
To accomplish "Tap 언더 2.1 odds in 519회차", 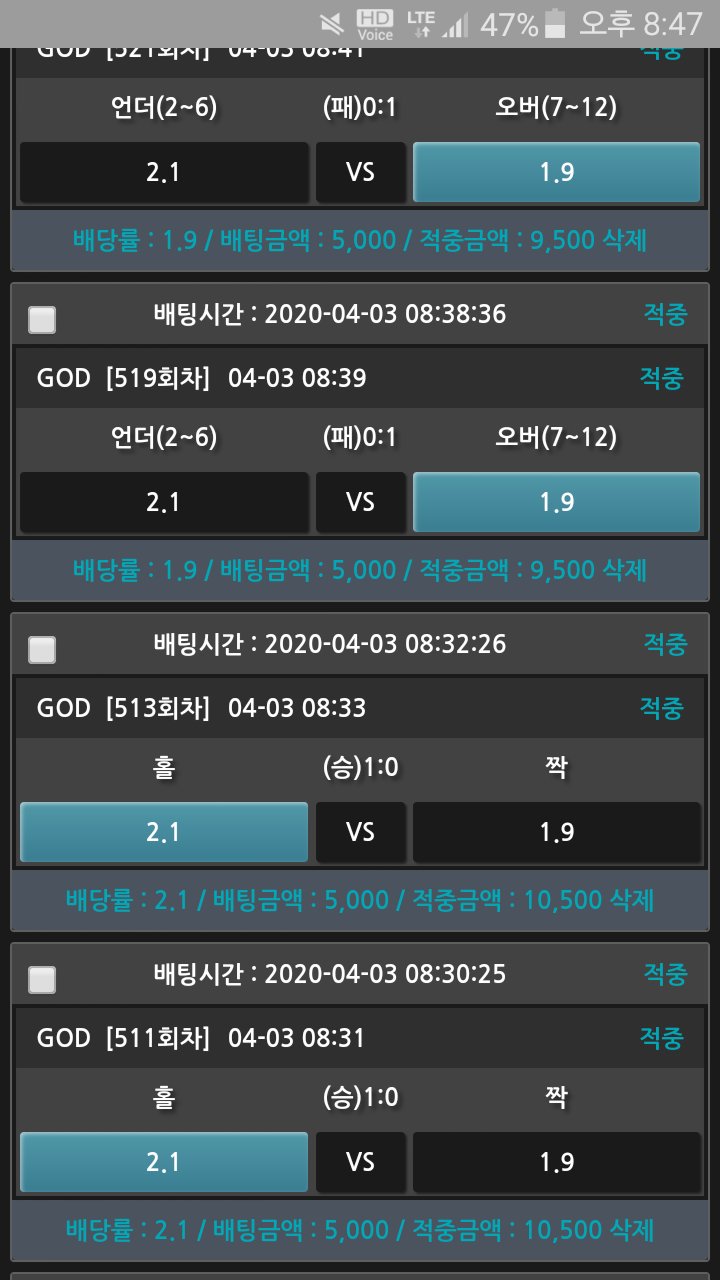I will 164,502.
